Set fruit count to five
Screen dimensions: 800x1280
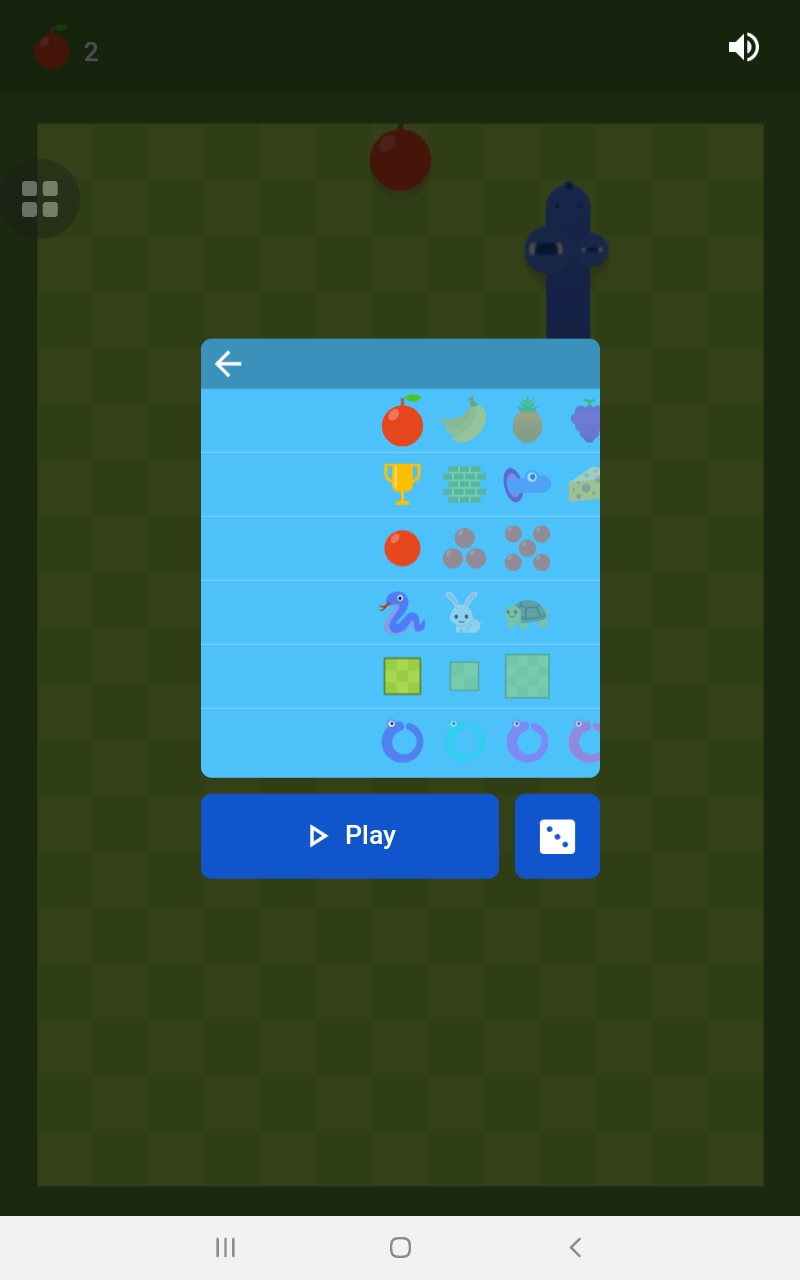pos(527,548)
